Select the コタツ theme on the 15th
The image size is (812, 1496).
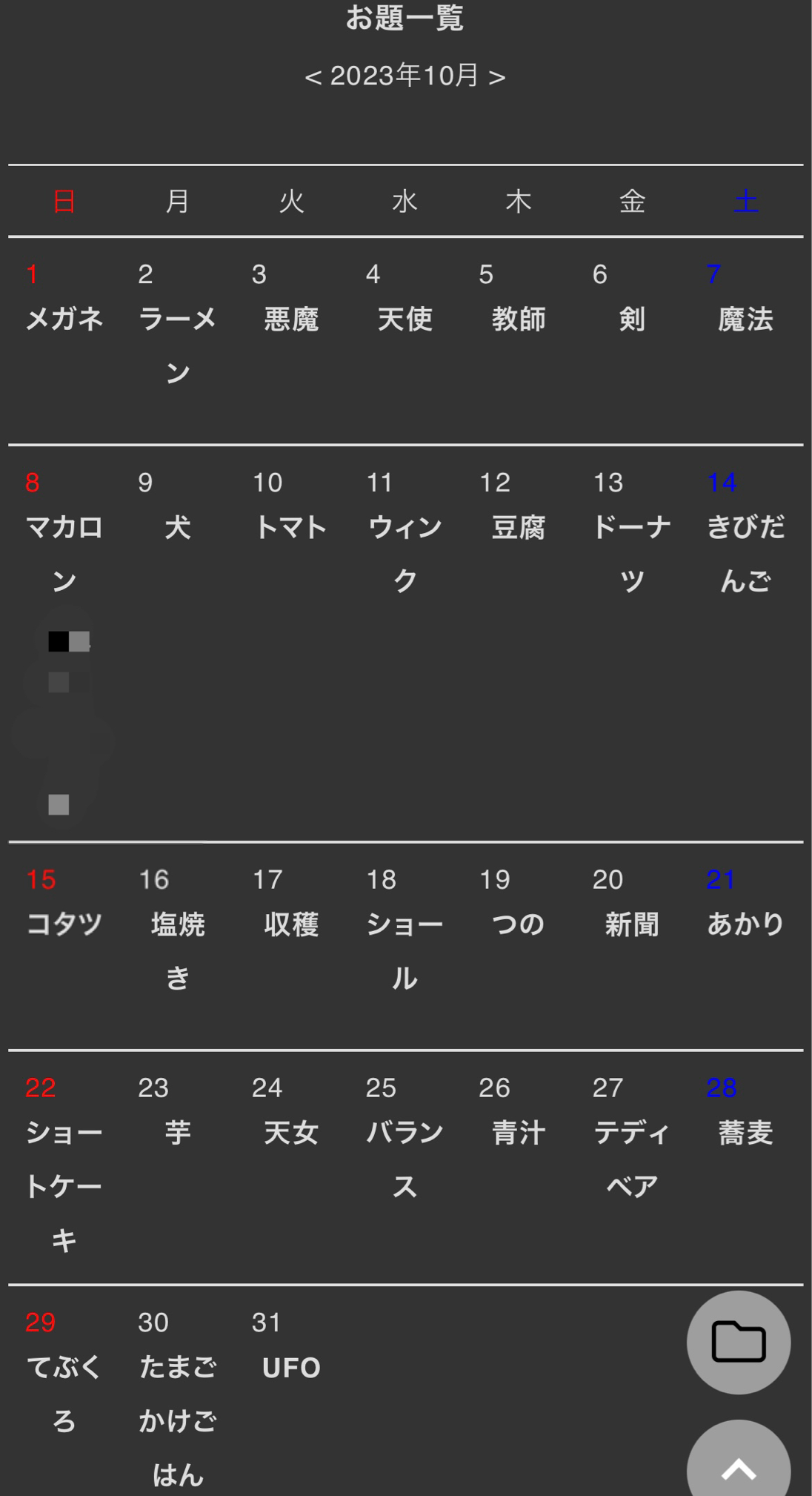click(64, 924)
